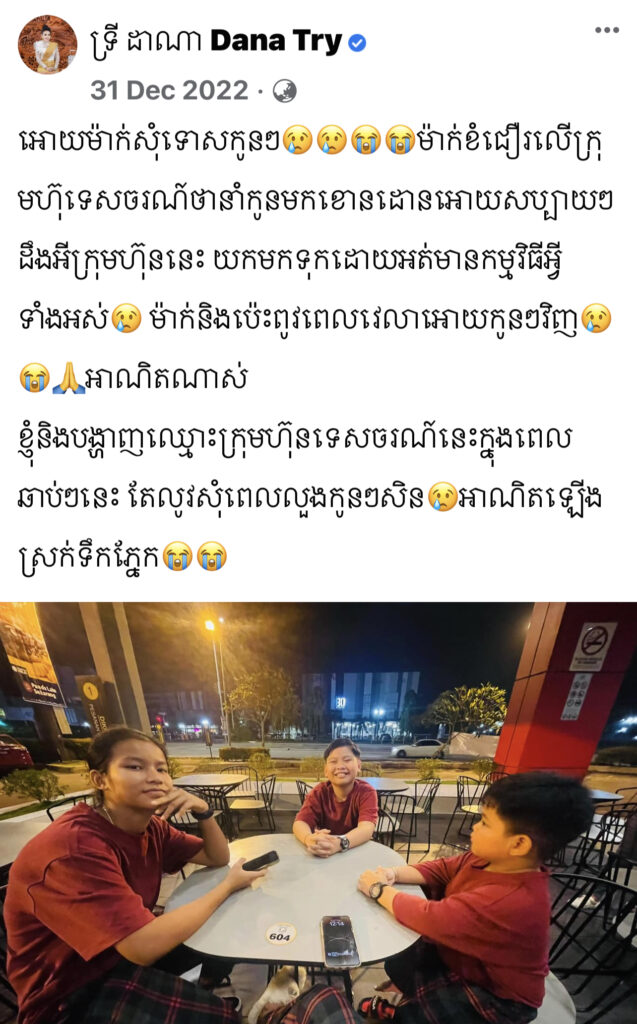Viewport: 637px width, 1024px height.
Task: Open the 31 Dec 2022 post timestamp
Action: [169, 90]
